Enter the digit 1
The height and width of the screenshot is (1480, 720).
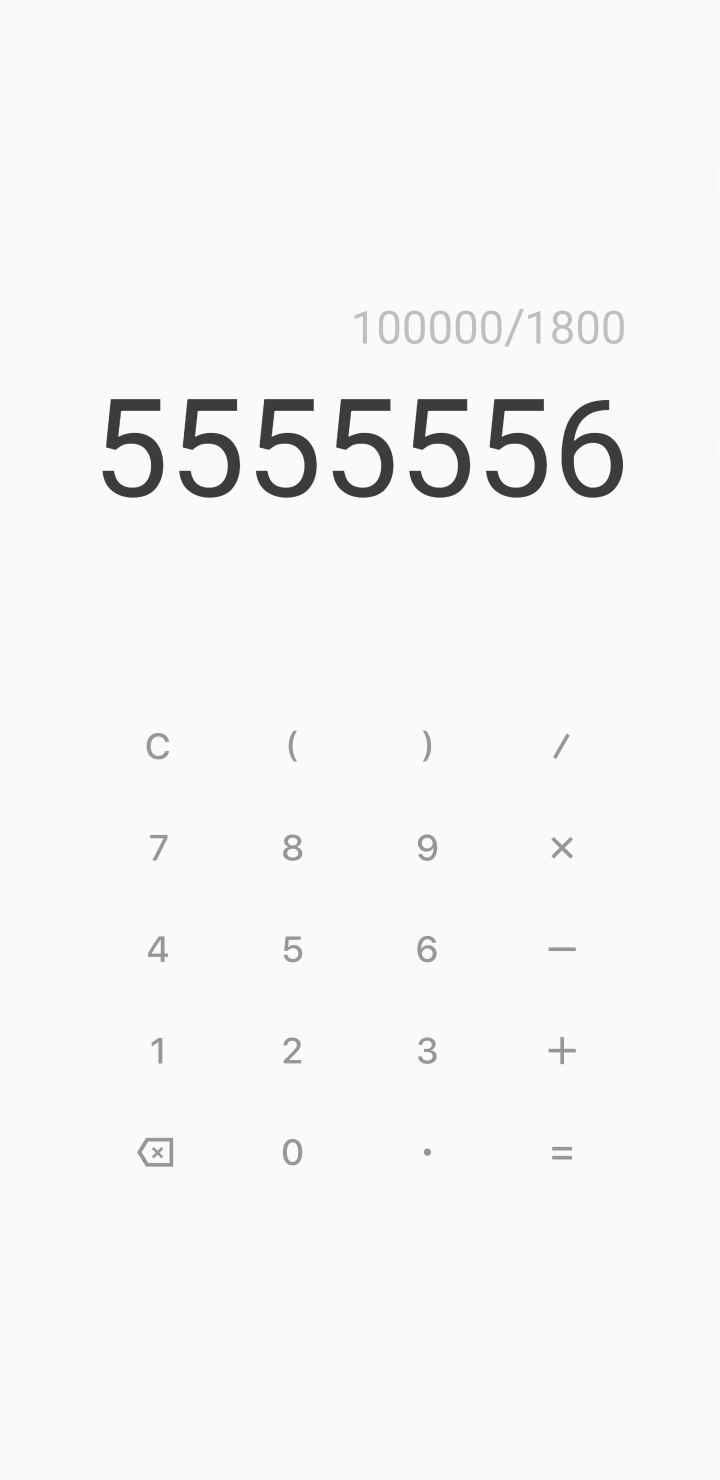(x=157, y=1051)
